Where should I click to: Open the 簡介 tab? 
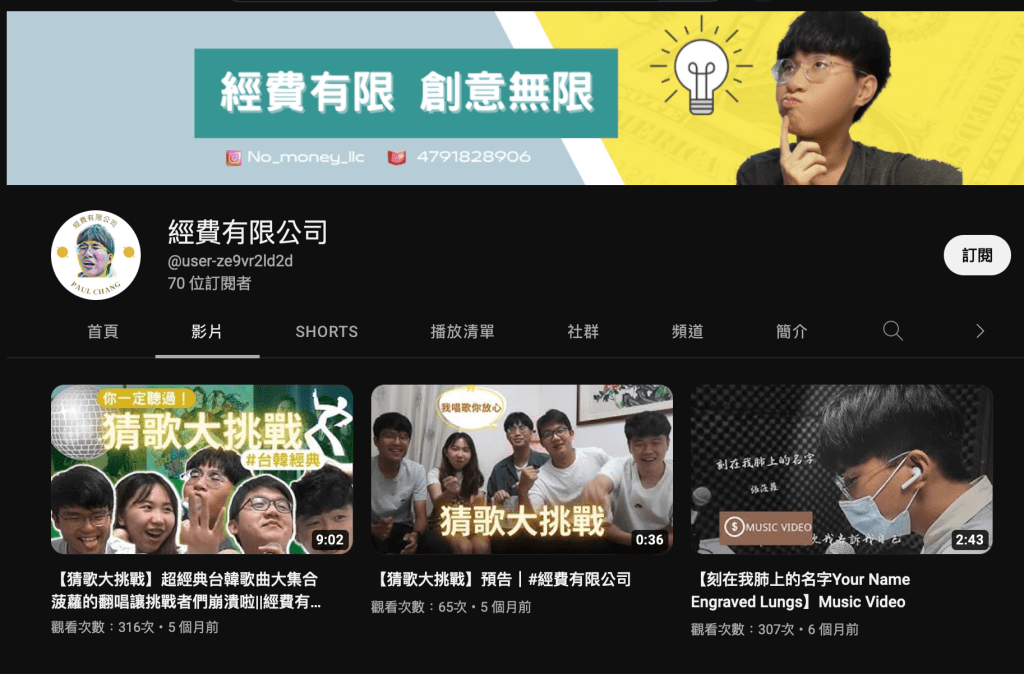pos(791,332)
